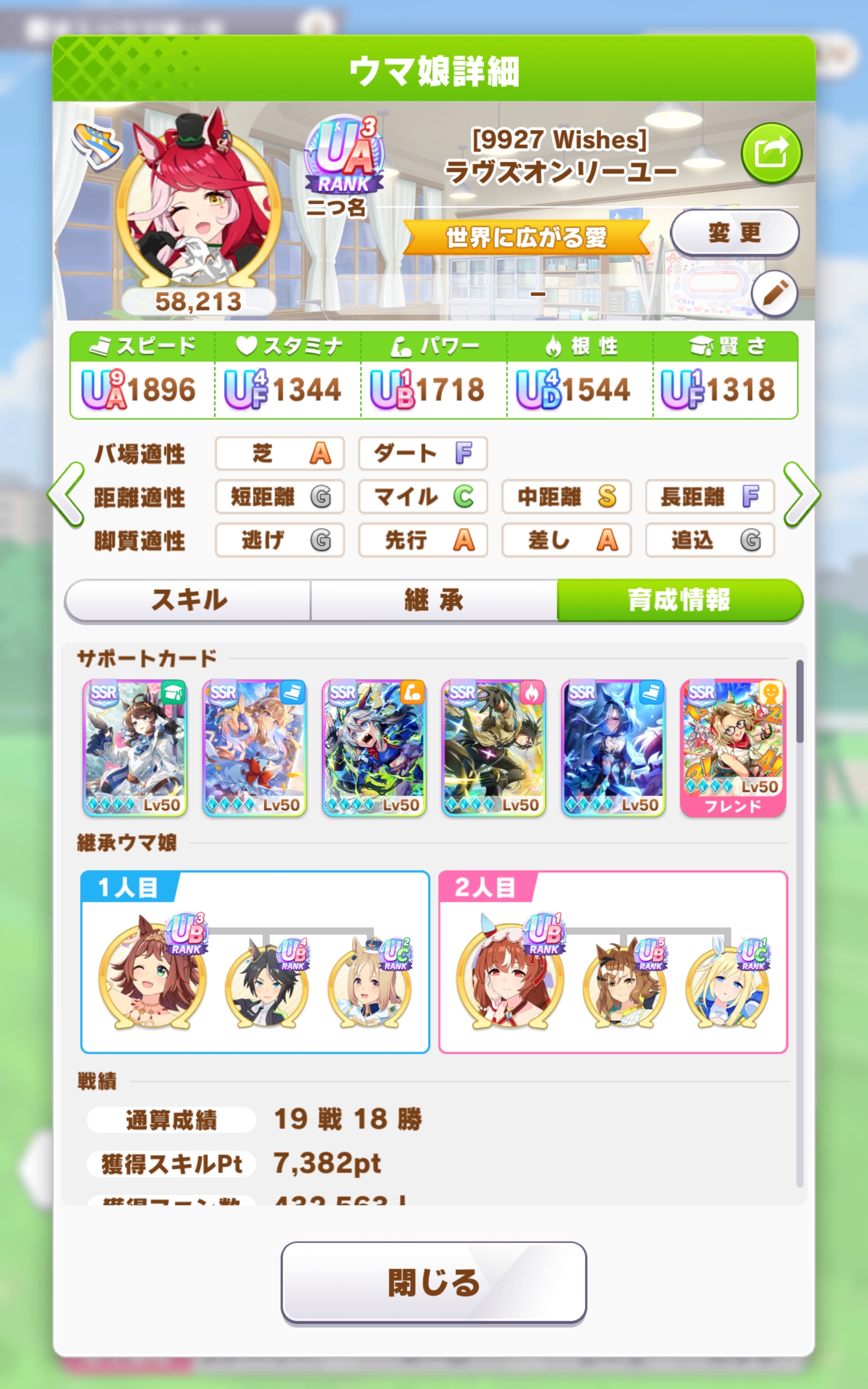Screen dimensions: 868x1389
Task: Open the power-type SSR support card
Action: click(x=374, y=748)
